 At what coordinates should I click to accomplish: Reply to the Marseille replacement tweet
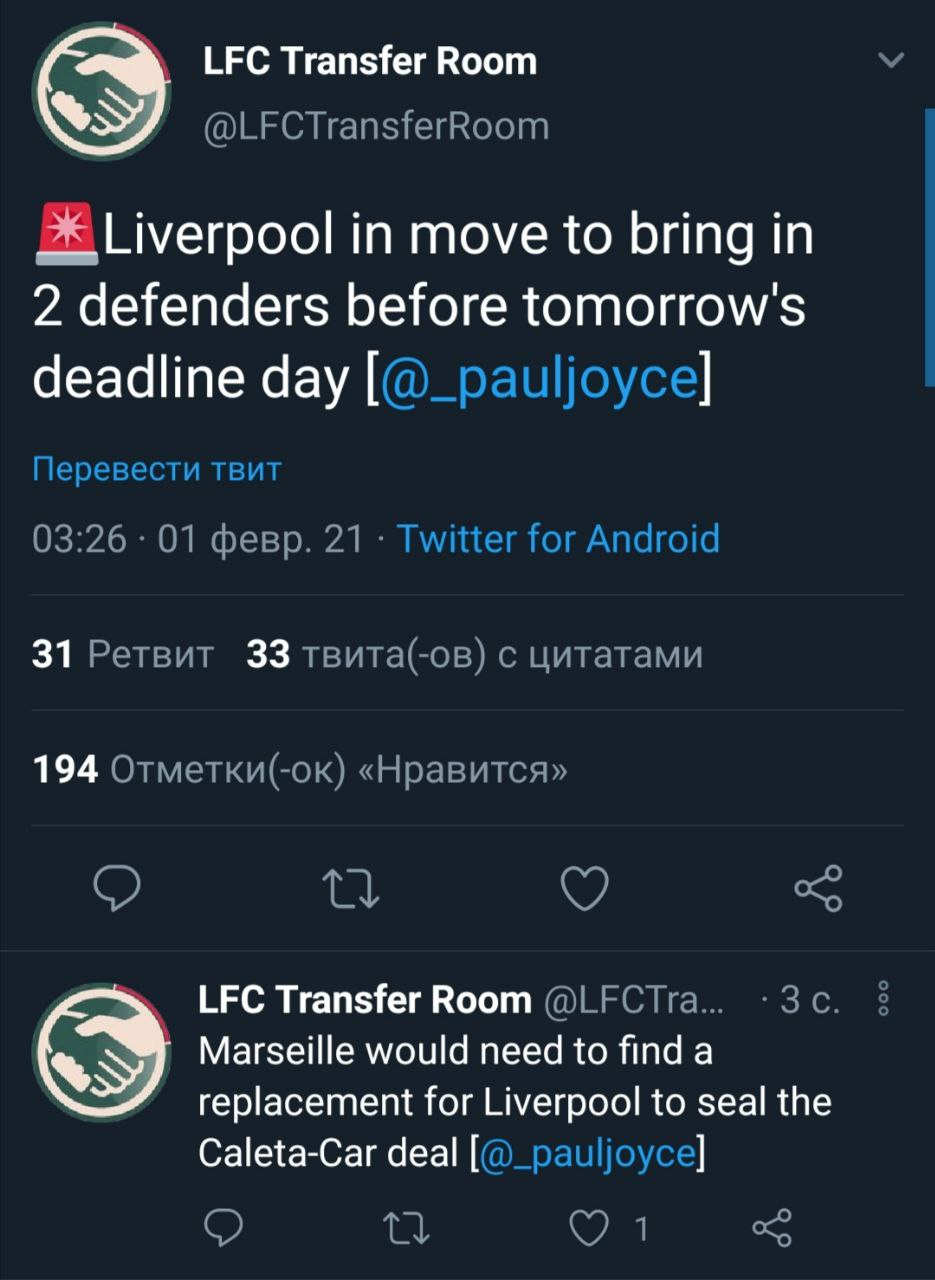coord(219,1228)
